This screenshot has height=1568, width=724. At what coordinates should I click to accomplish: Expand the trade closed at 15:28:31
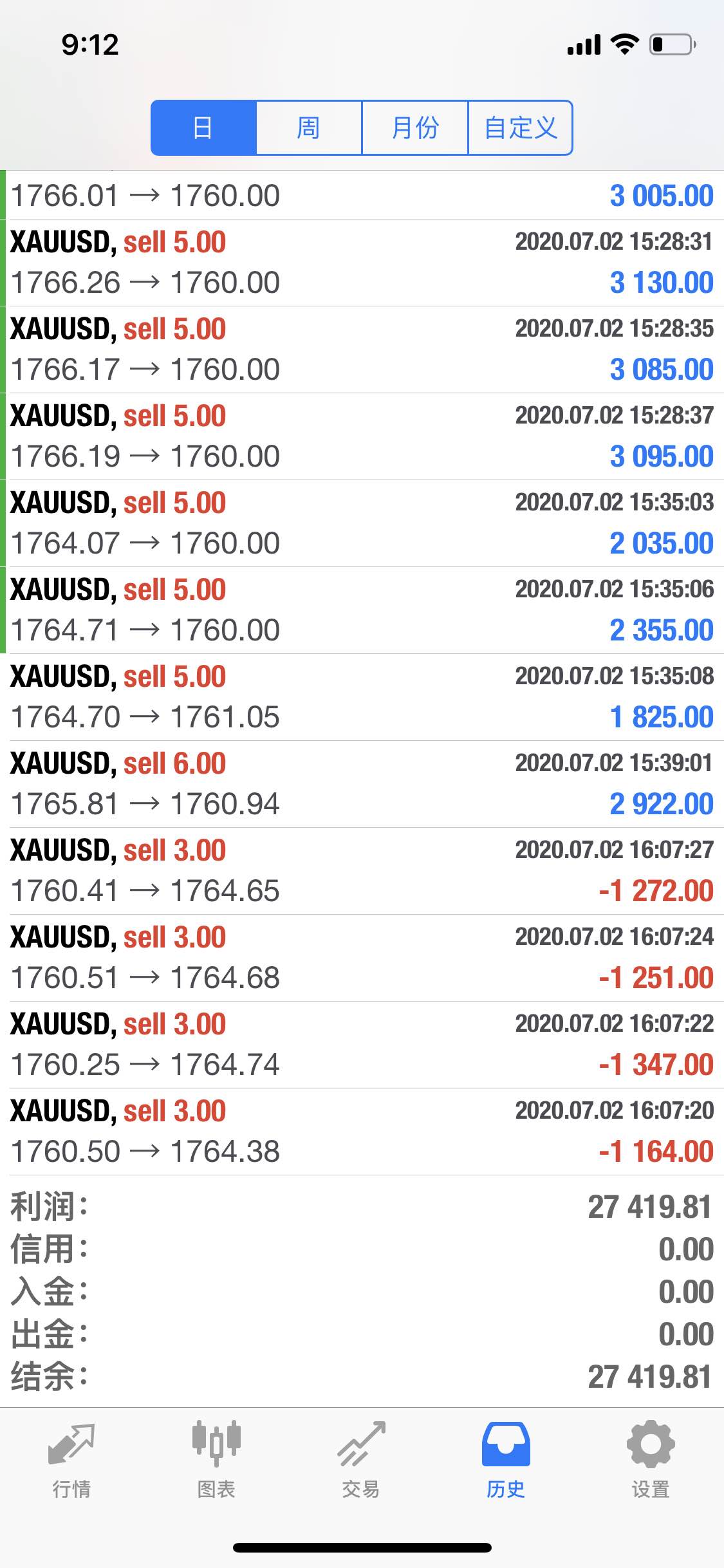click(x=362, y=263)
